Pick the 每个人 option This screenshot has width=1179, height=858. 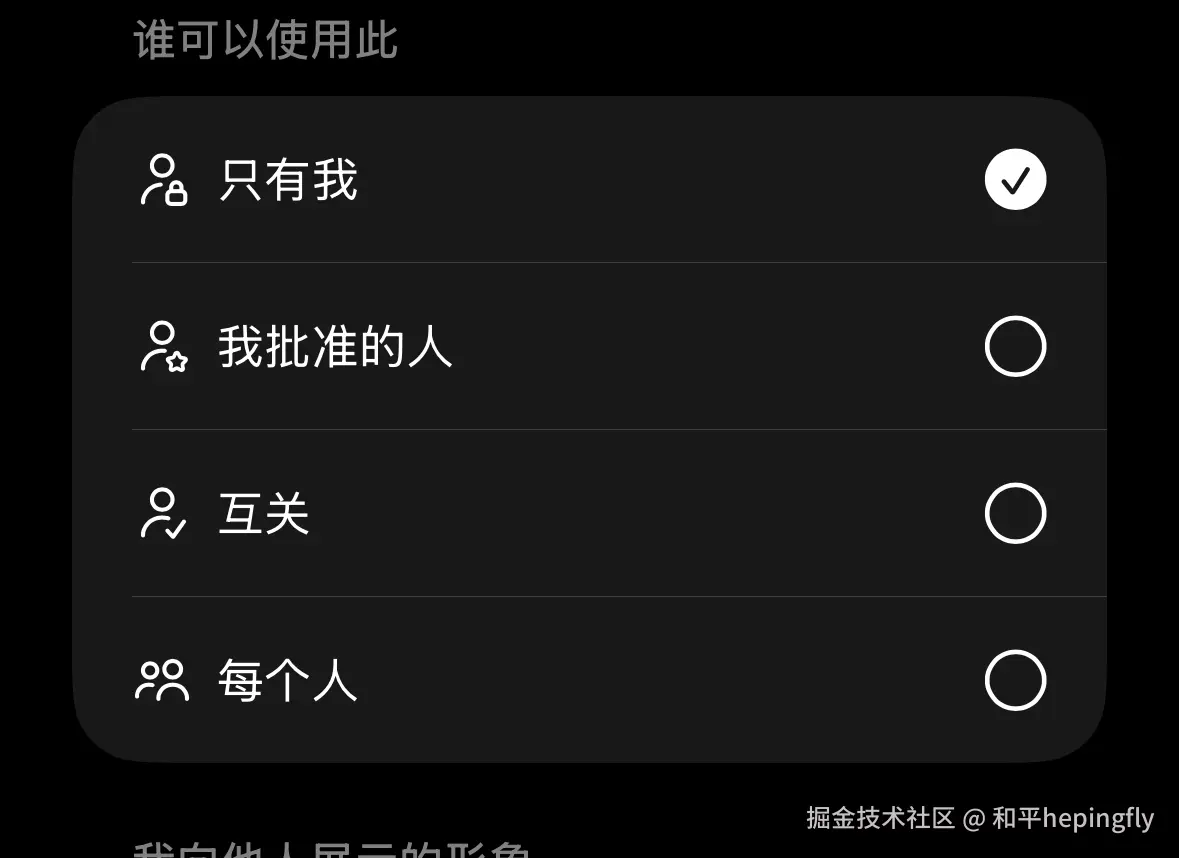click(x=1015, y=681)
